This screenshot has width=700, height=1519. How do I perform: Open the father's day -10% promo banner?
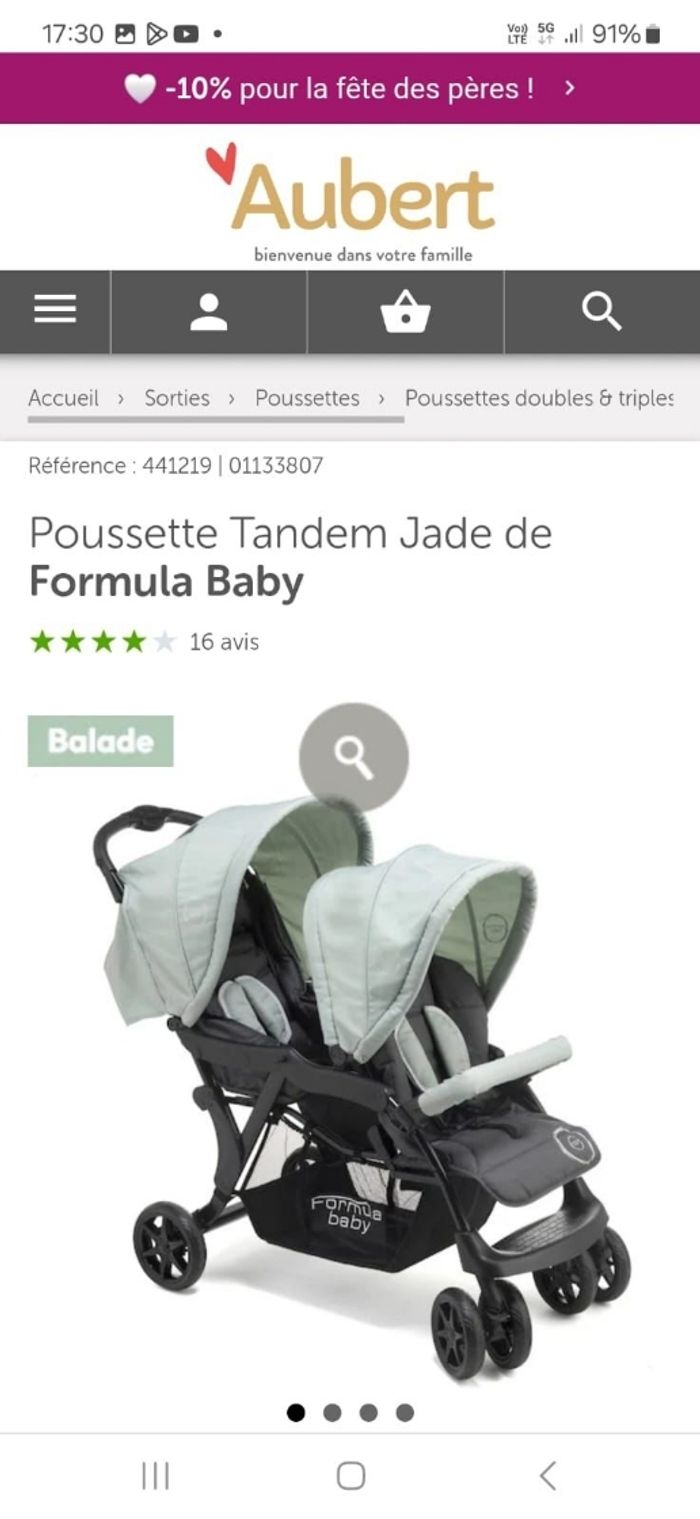point(350,88)
